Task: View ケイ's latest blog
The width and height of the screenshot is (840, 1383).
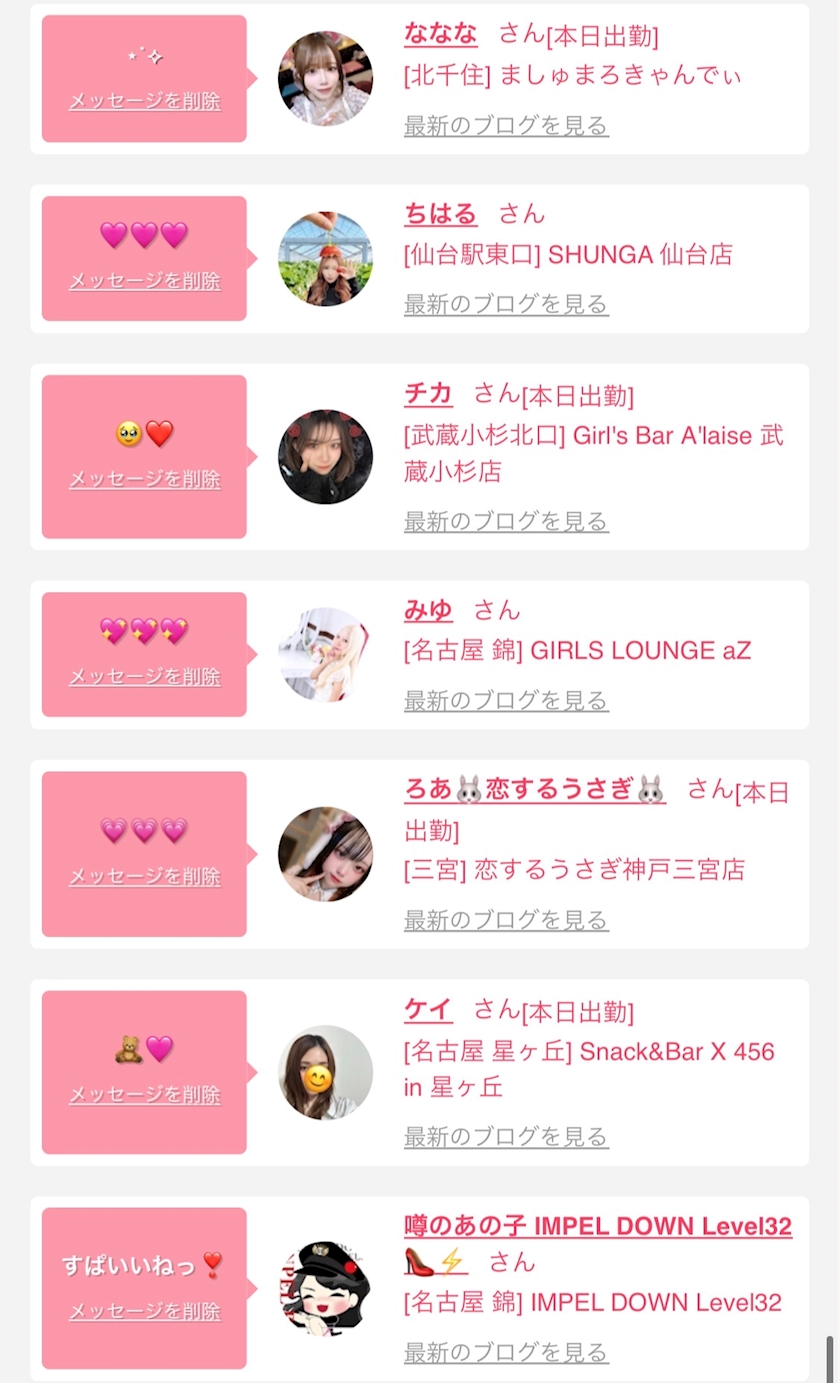Action: [506, 1137]
